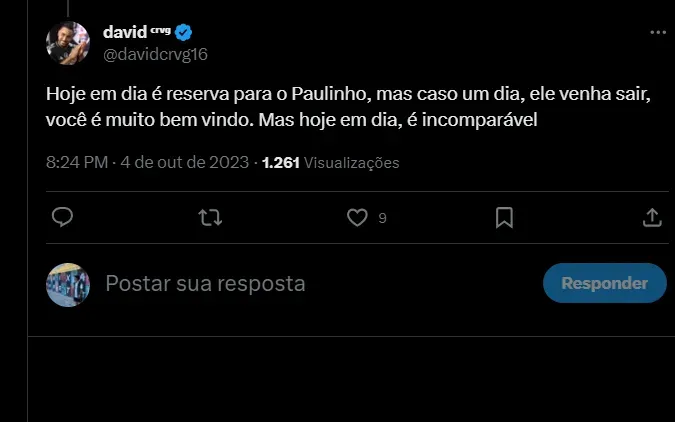Reply to david's tweet via comment icon
675x422 pixels.
(x=62, y=217)
